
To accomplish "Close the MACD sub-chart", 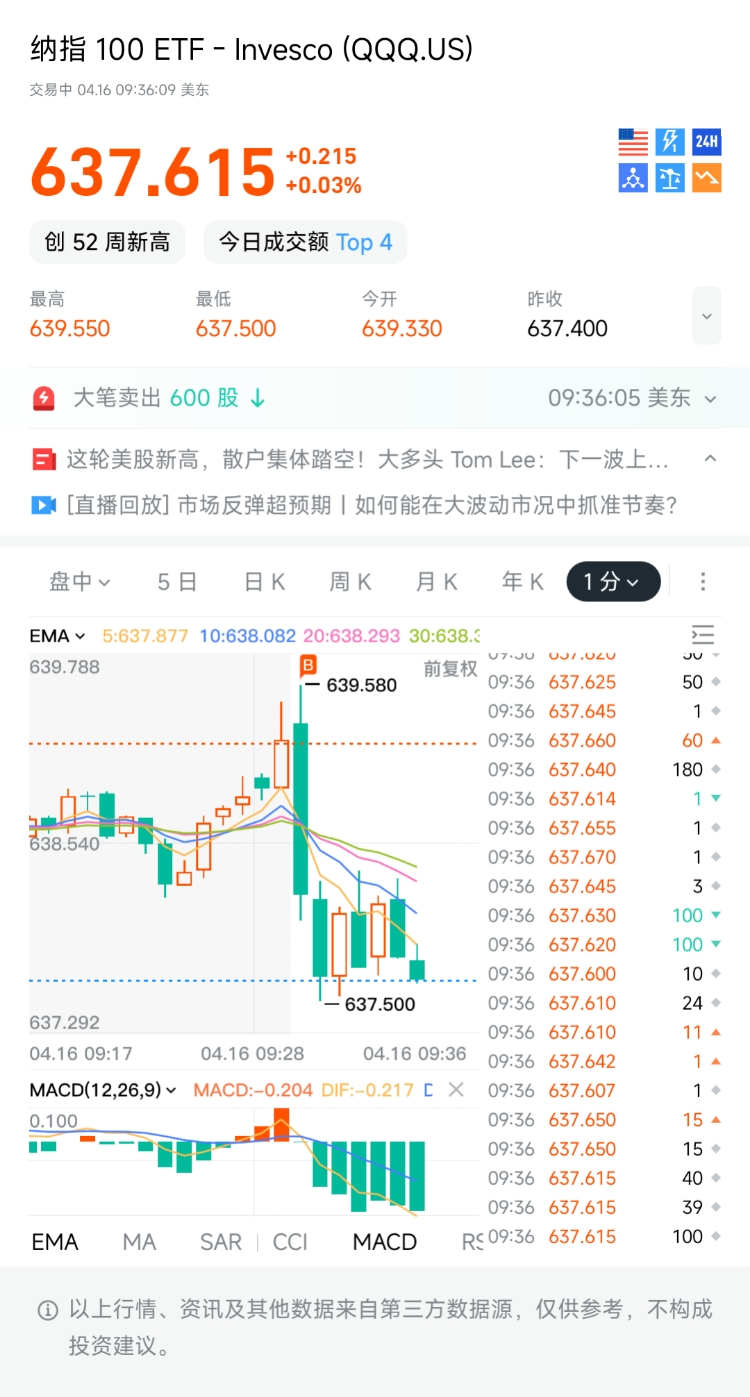I will [456, 1090].
